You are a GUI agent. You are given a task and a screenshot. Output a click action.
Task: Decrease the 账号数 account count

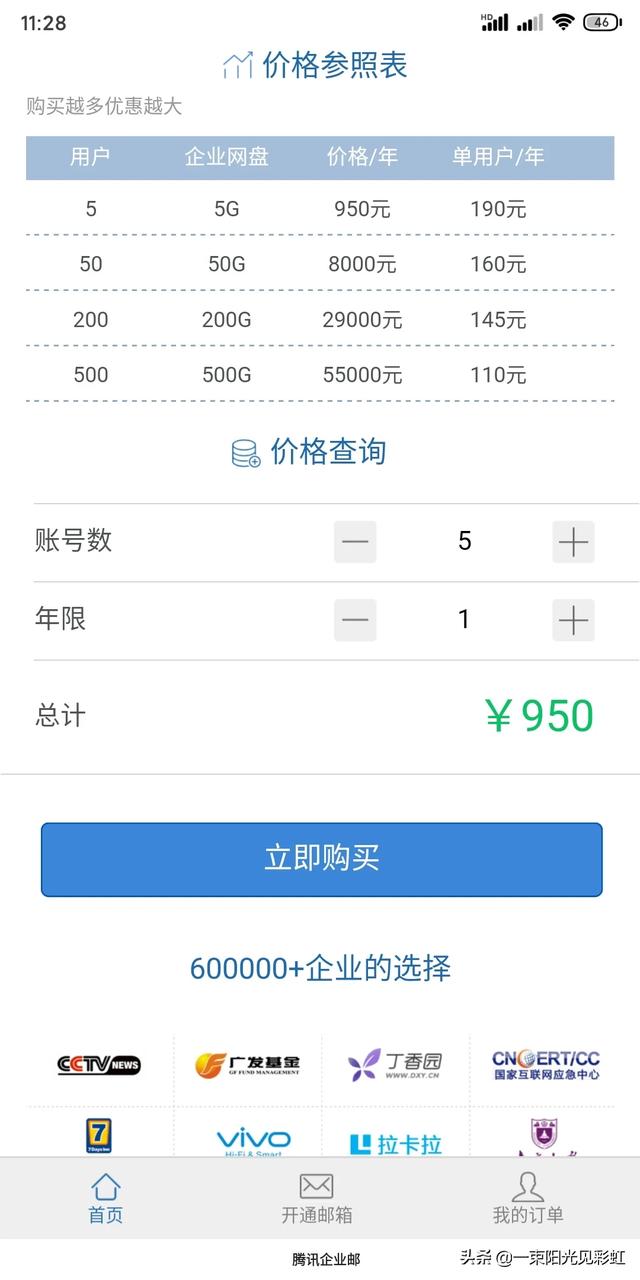tap(355, 542)
